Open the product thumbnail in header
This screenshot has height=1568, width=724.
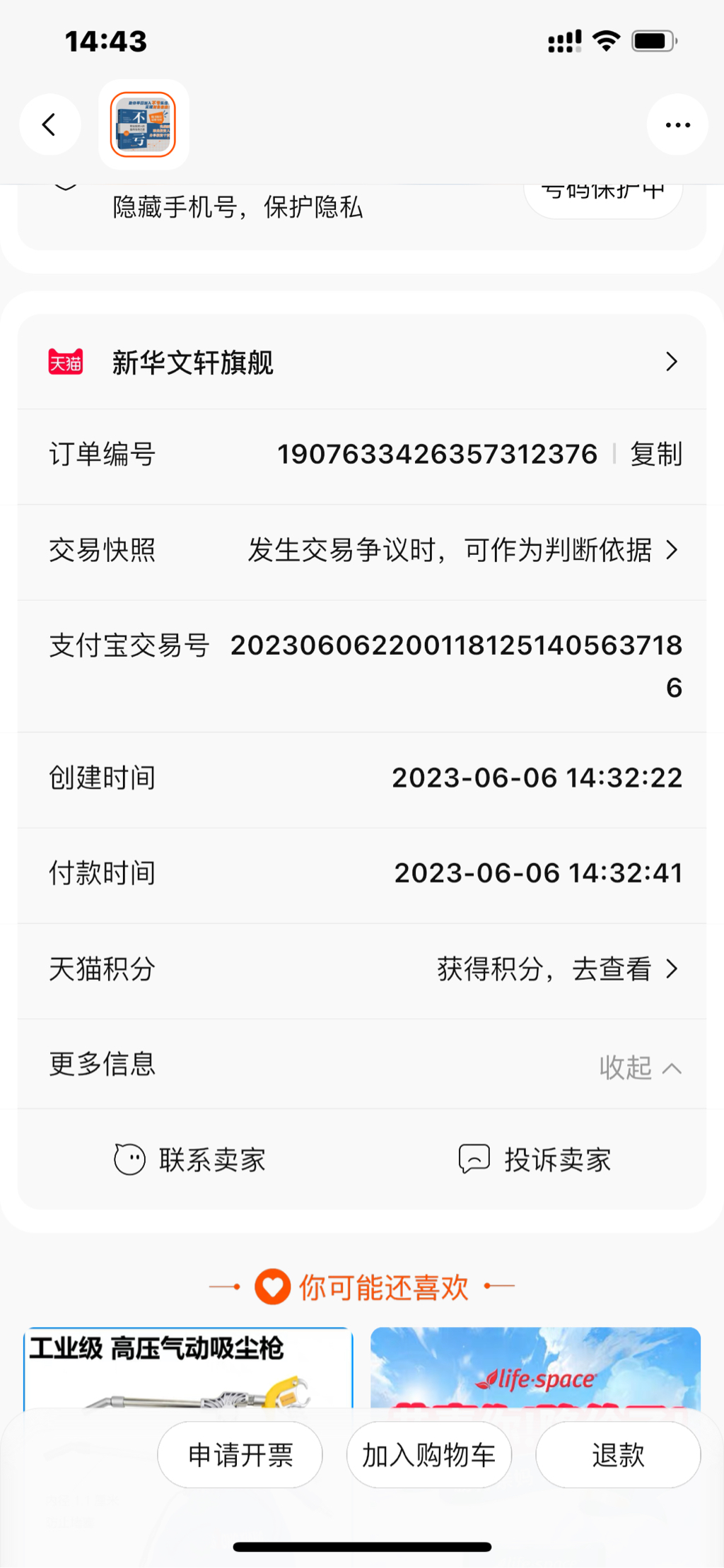coord(144,125)
